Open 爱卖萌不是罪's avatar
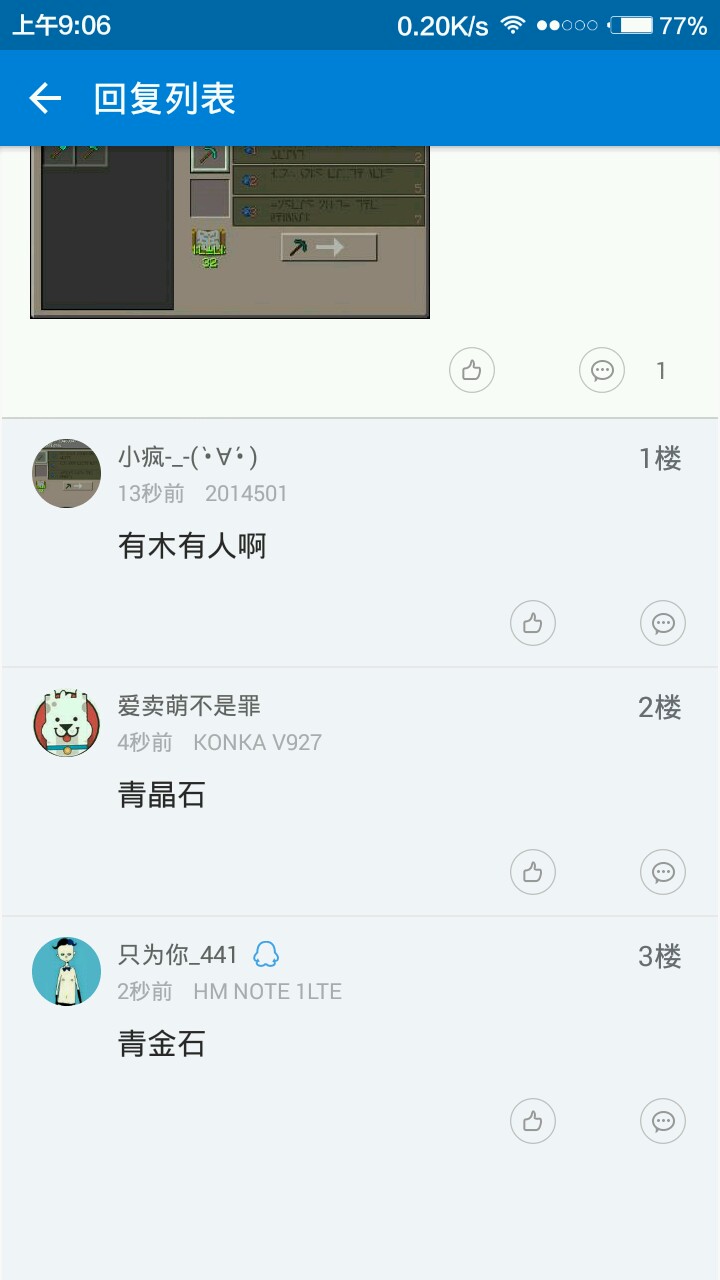This screenshot has height=1280, width=720. (66, 722)
